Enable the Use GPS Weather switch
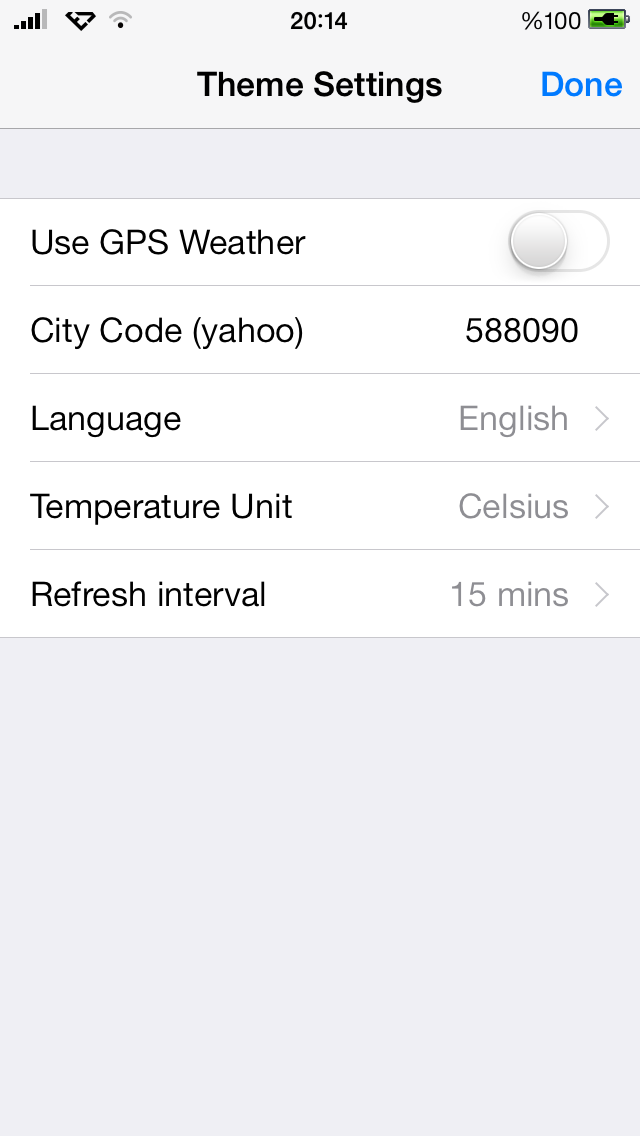Screen dimensions: 640x1136 coord(559,241)
